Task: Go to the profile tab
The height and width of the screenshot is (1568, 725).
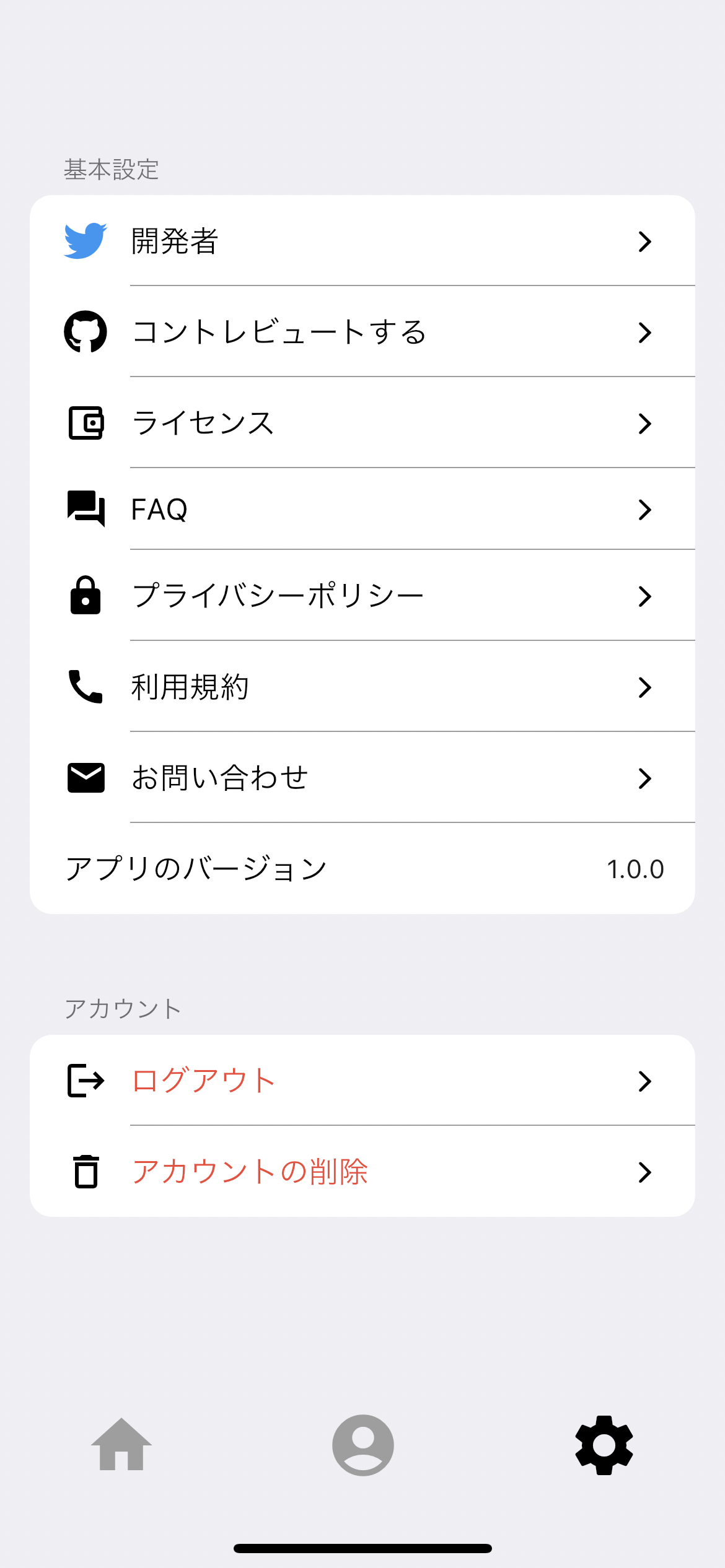Action: point(363,1445)
